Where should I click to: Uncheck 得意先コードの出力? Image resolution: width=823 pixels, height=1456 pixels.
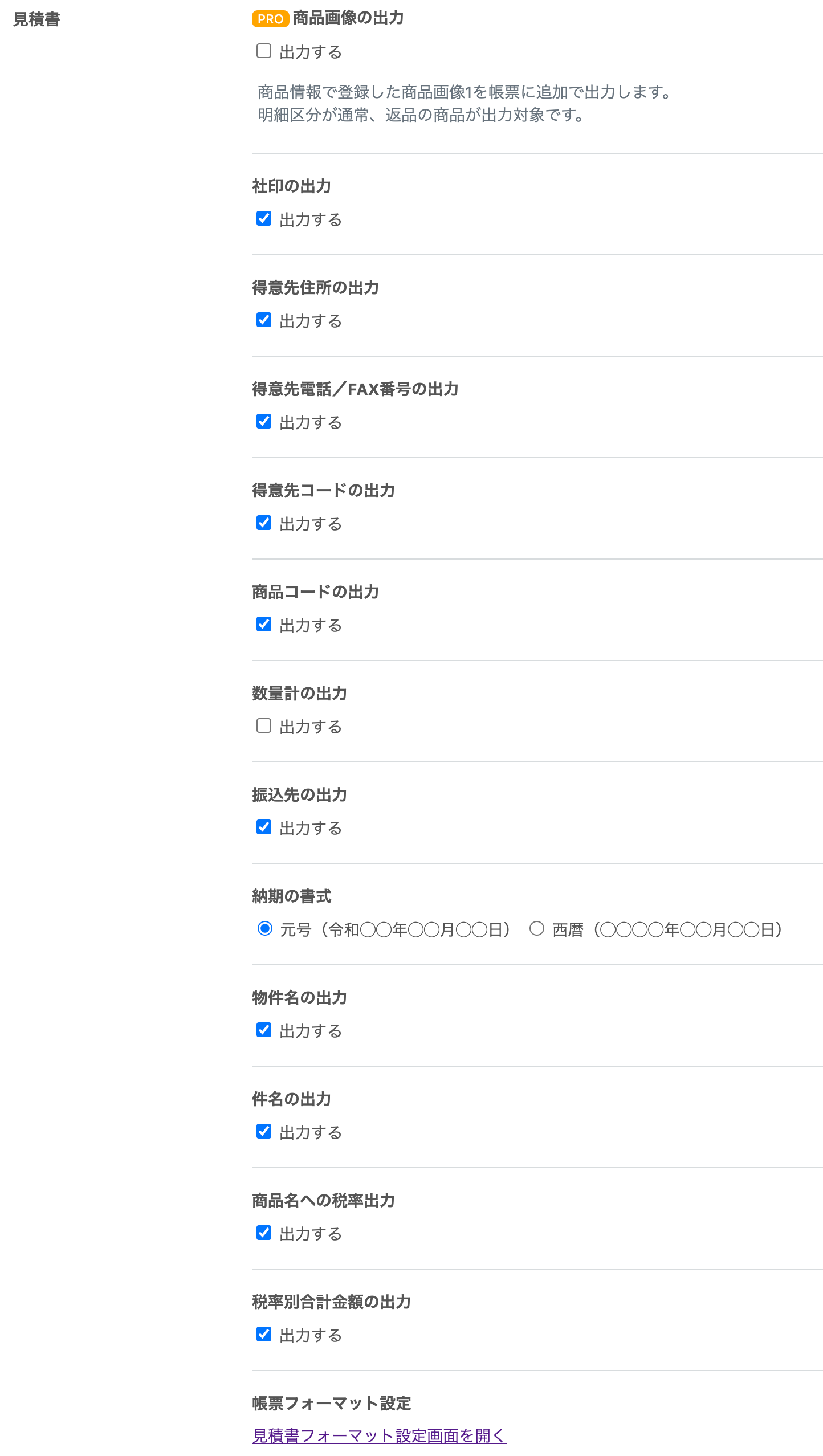point(263,523)
